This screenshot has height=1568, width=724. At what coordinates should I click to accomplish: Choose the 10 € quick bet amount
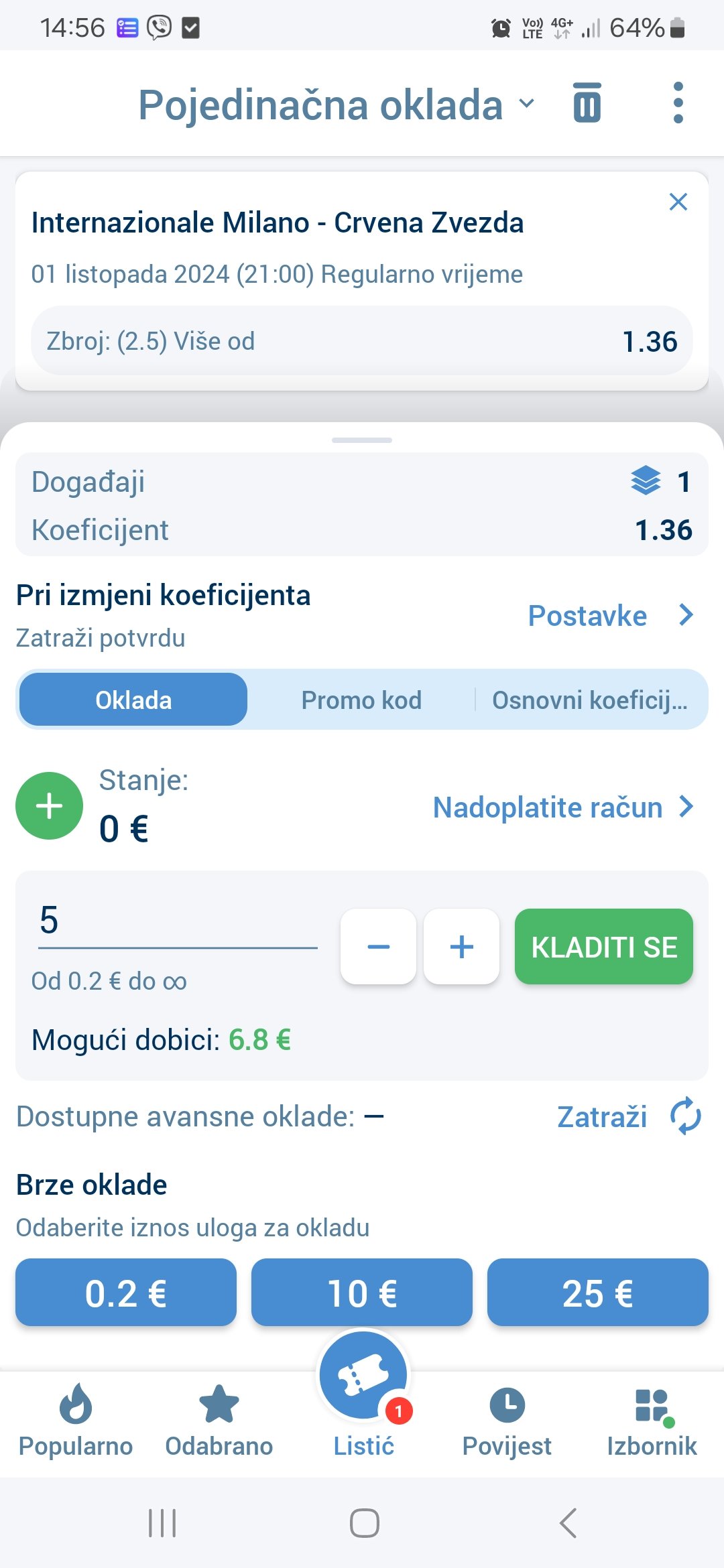point(362,1293)
